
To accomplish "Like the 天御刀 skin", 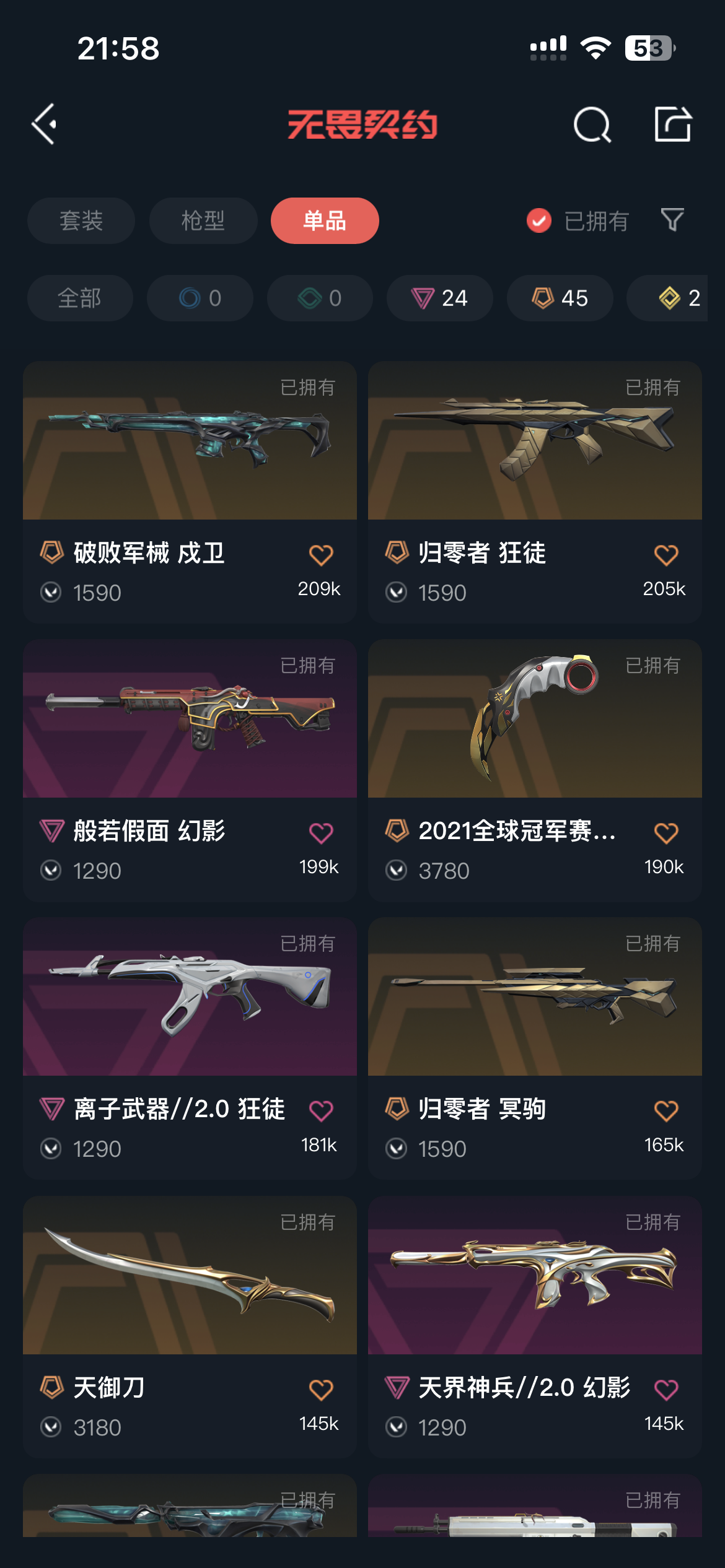I will (321, 1389).
